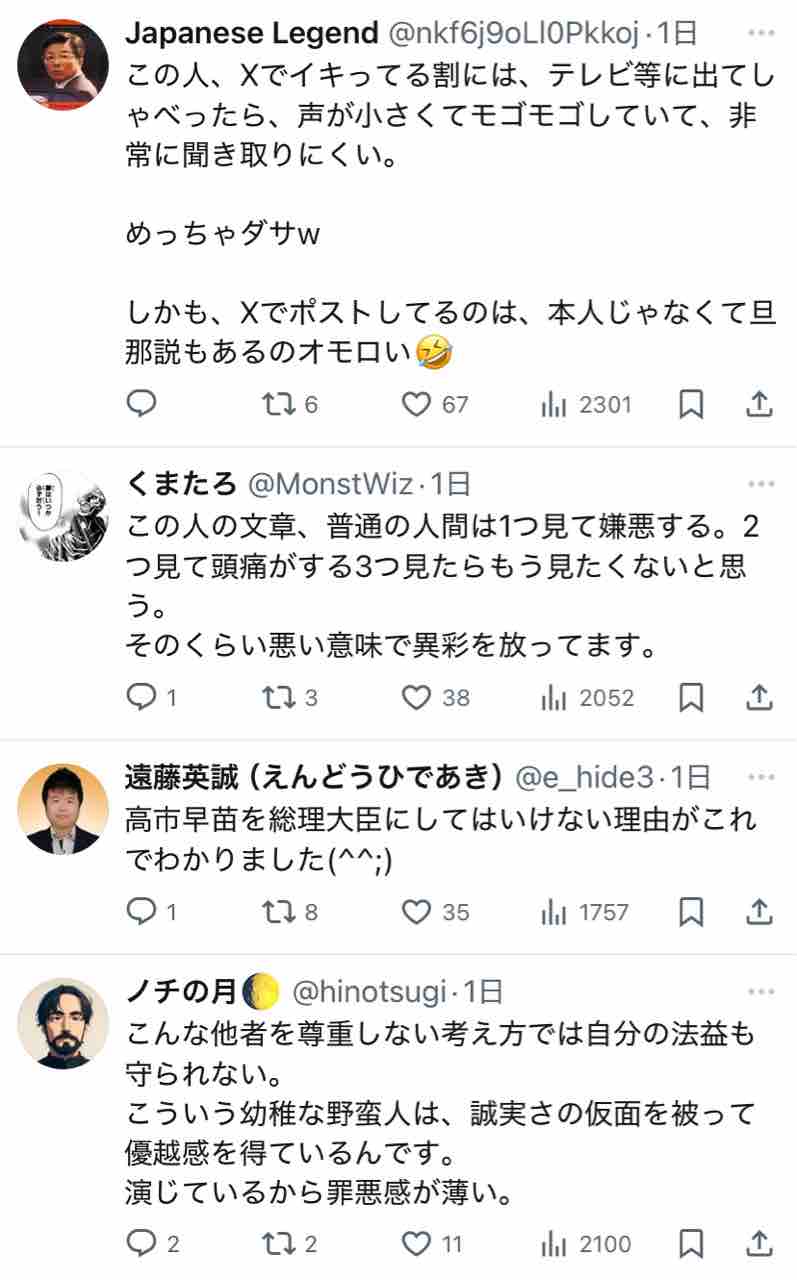Open overflow menu on 遠藤英誠's post
This screenshot has width=797, height=1280.
(761, 776)
